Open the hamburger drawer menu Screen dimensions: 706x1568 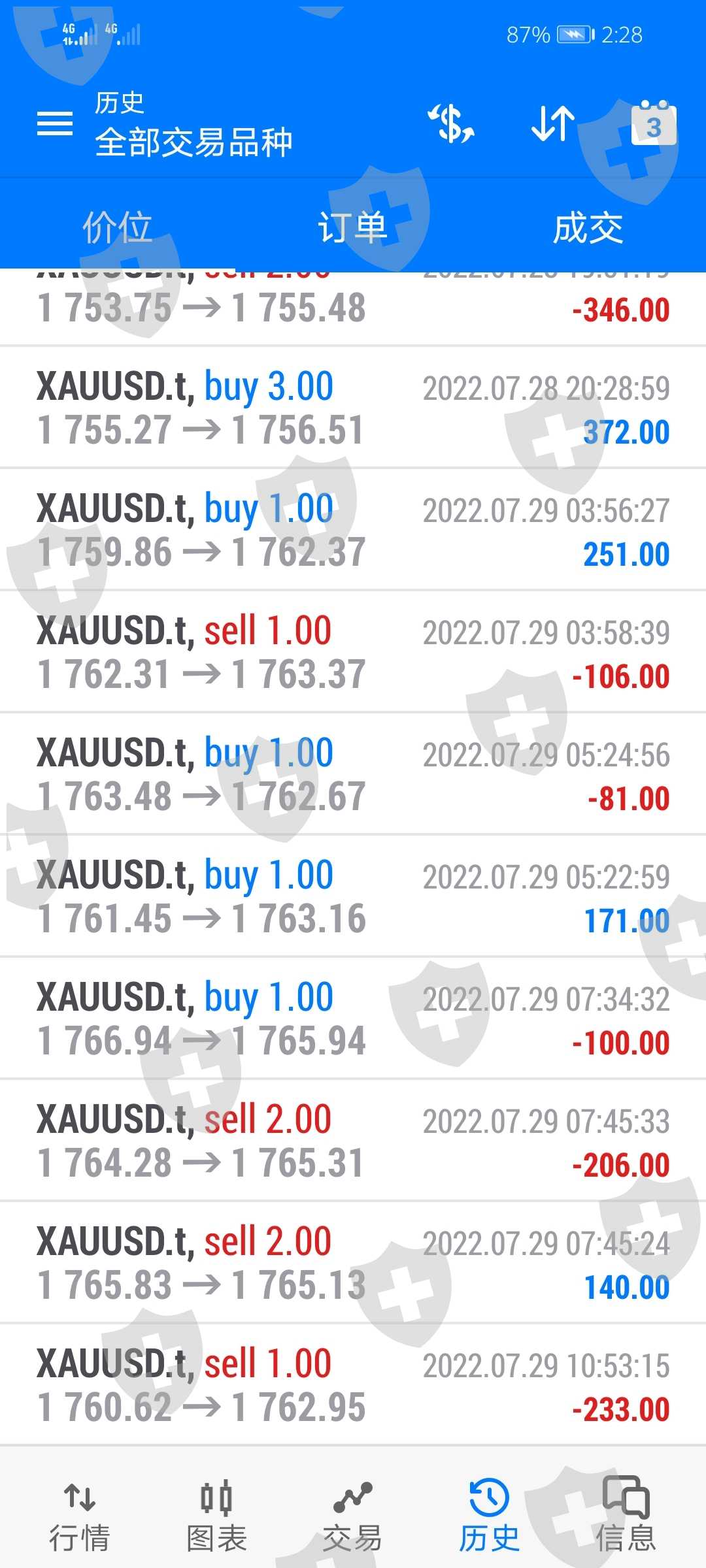point(55,123)
